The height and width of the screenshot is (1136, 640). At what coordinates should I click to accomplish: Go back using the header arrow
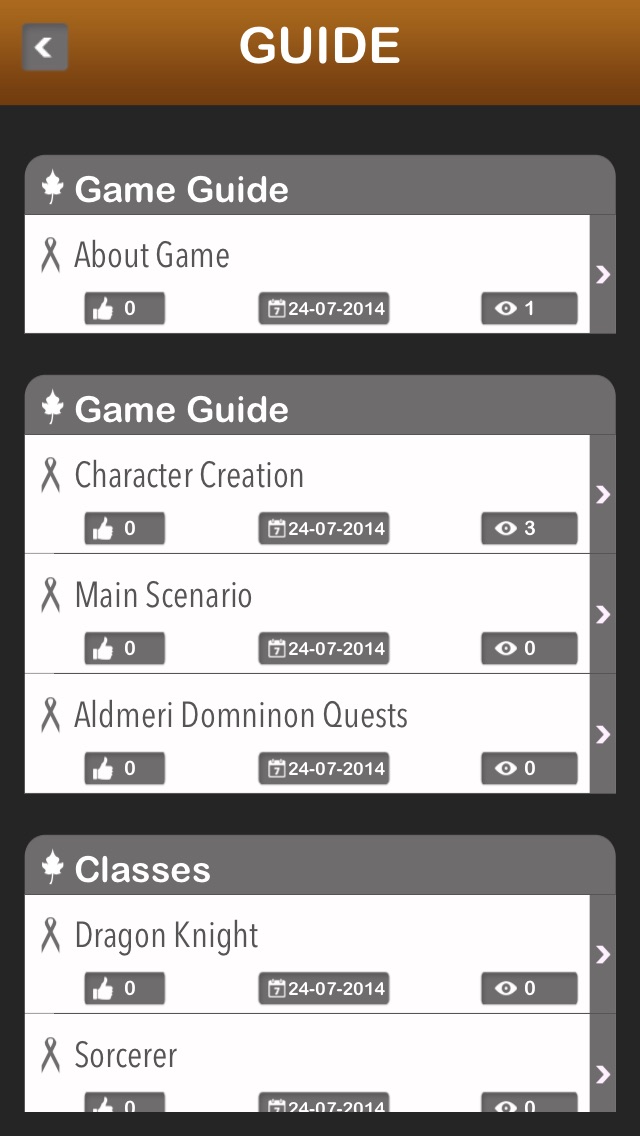click(45, 47)
